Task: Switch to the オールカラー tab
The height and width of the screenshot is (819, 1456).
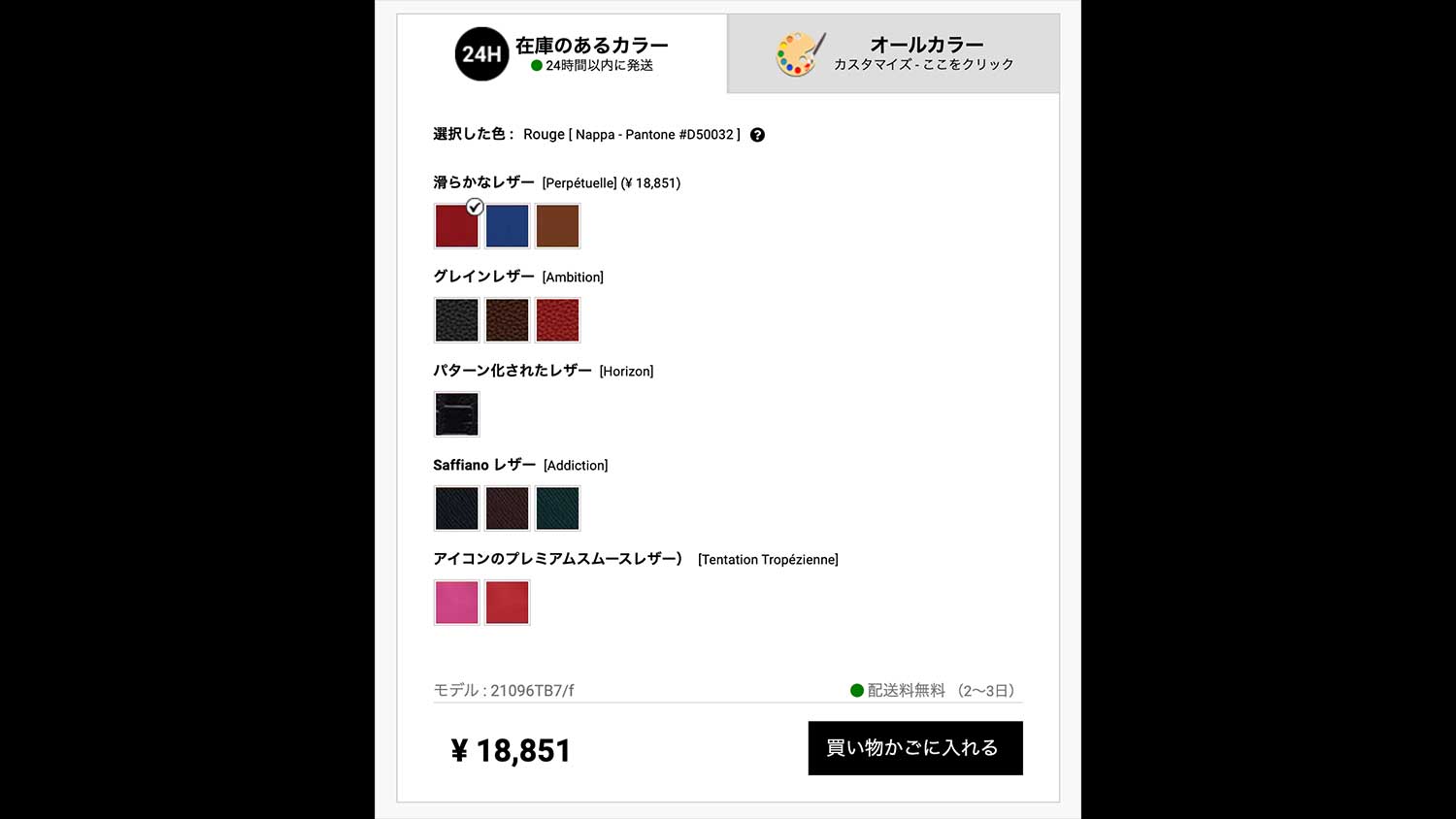Action: pos(893,53)
